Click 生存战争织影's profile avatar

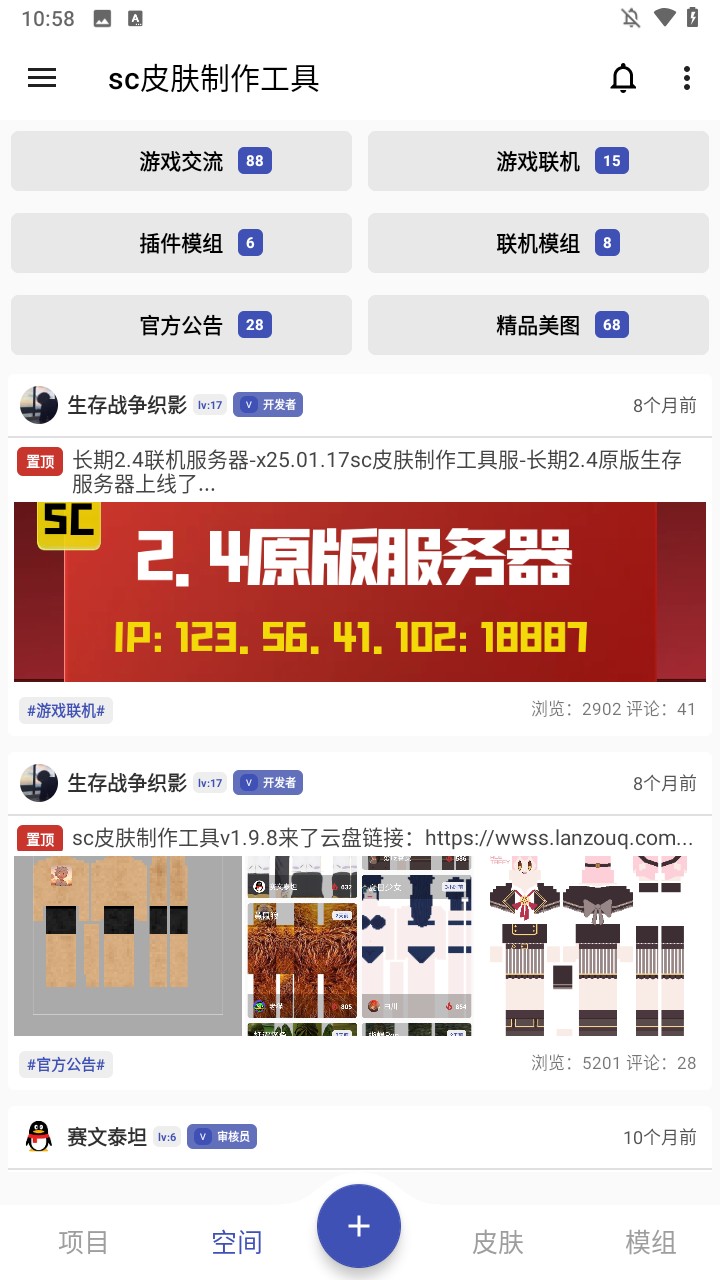38,405
